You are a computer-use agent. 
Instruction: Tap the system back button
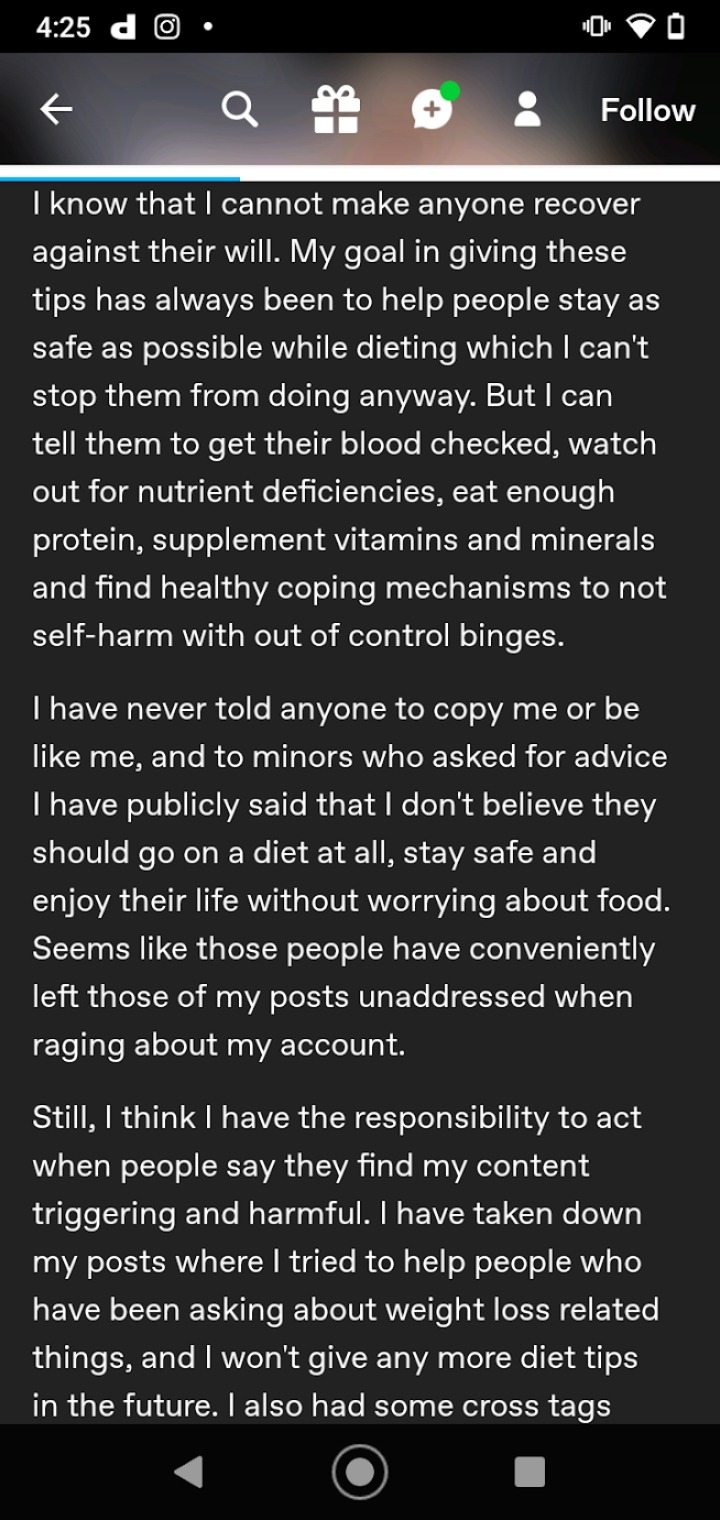point(189,1471)
